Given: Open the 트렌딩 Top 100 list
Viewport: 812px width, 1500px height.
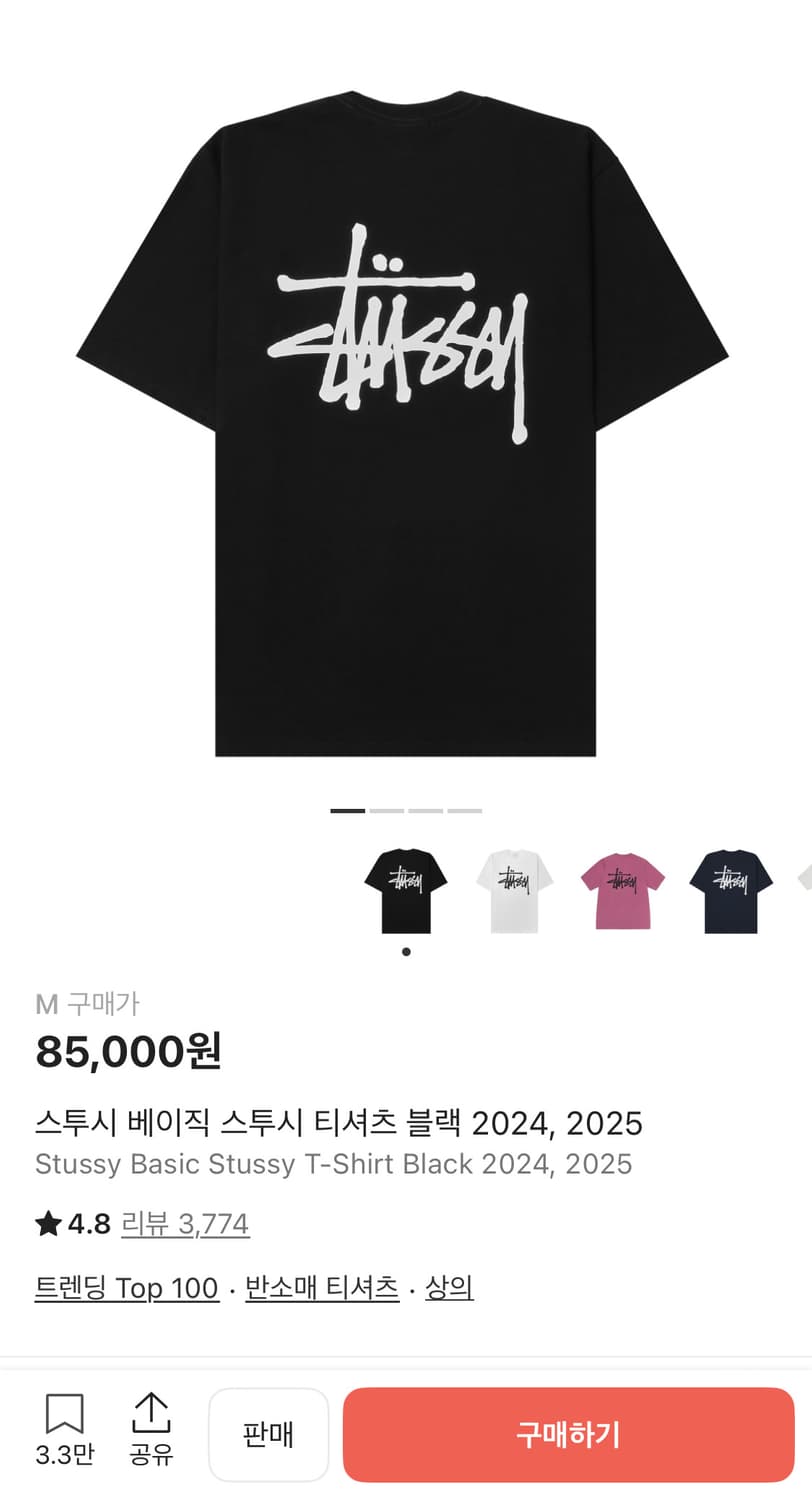Looking at the screenshot, I should [126, 1288].
